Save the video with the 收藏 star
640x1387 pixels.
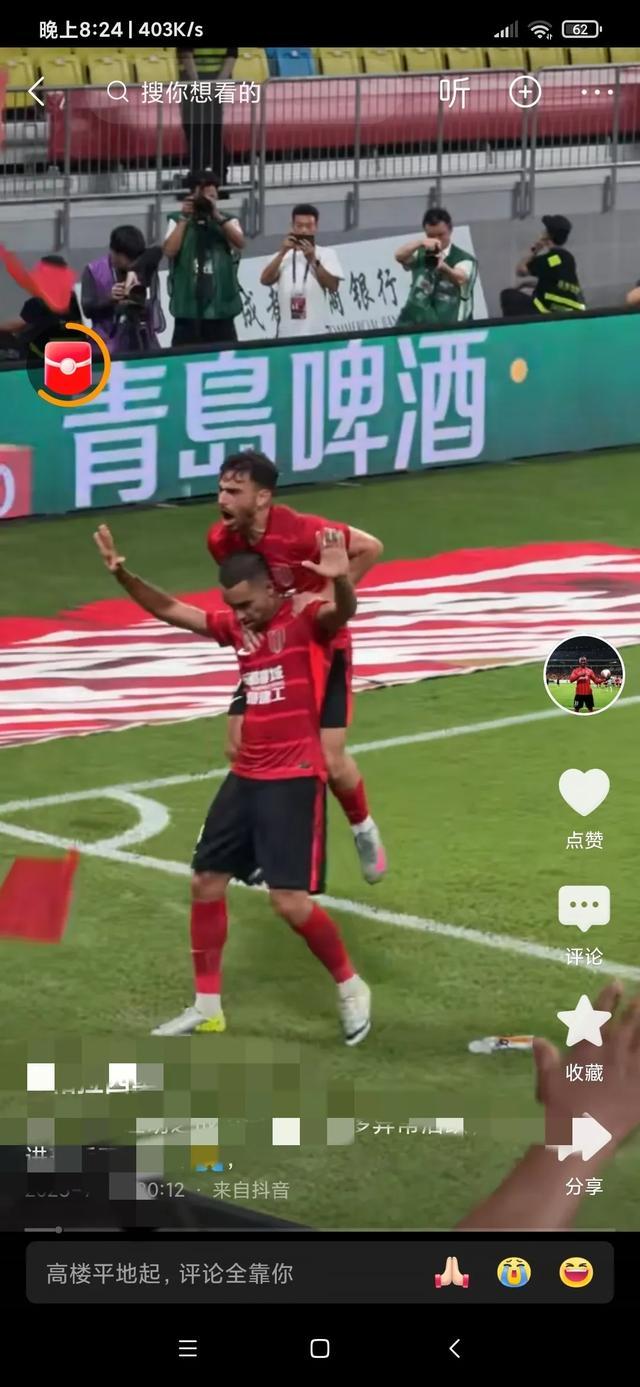click(x=584, y=1024)
